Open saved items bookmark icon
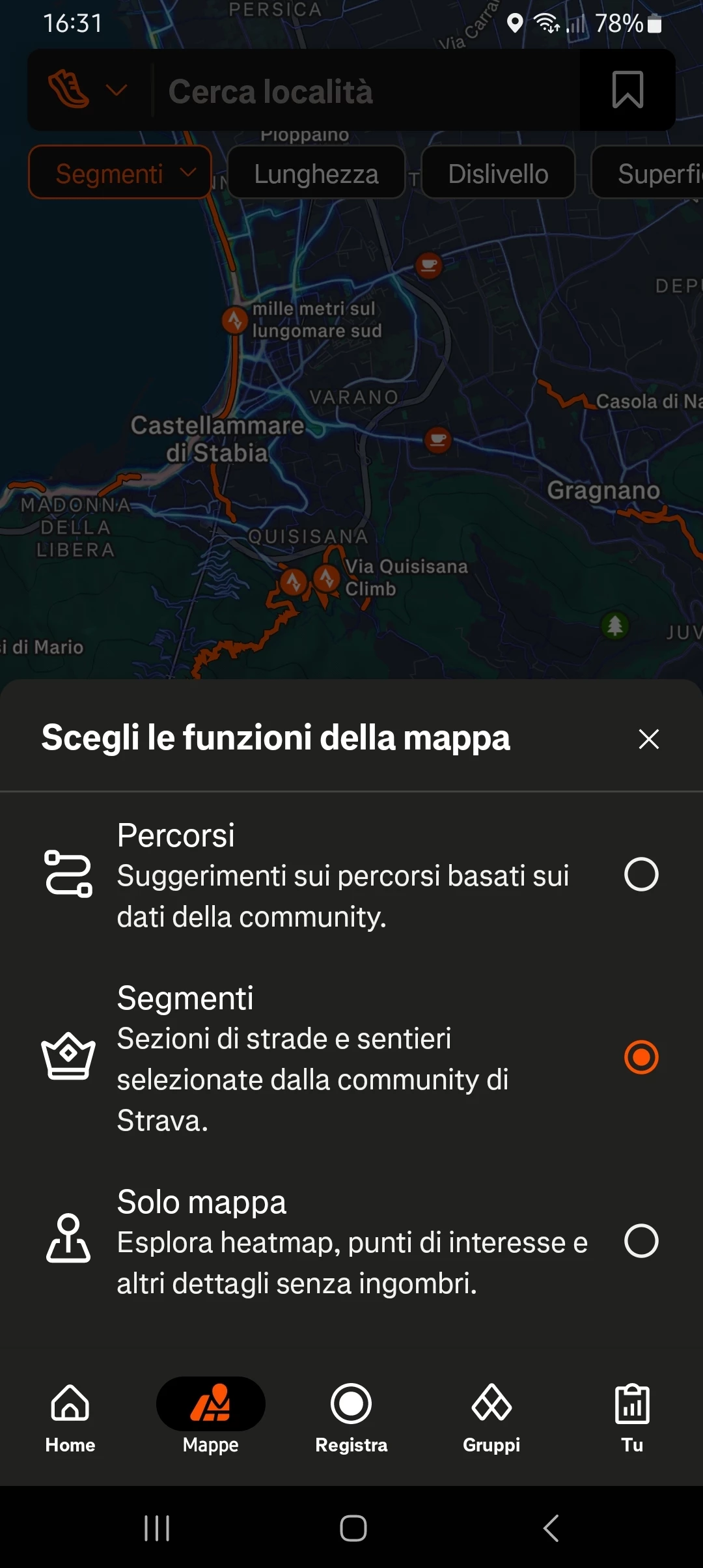Image resolution: width=703 pixels, height=1568 pixels. click(x=627, y=90)
